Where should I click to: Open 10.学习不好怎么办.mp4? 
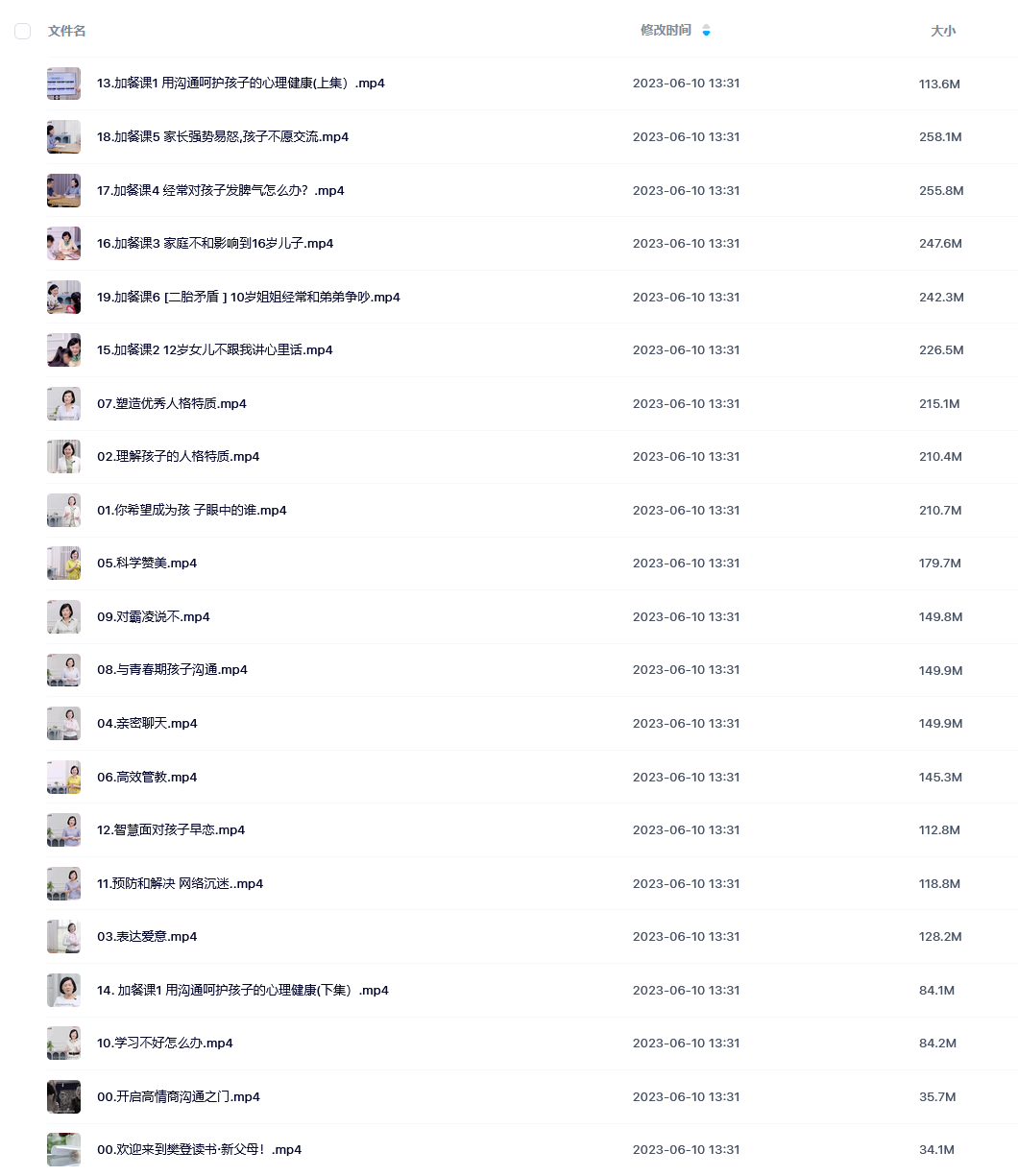tap(164, 1044)
